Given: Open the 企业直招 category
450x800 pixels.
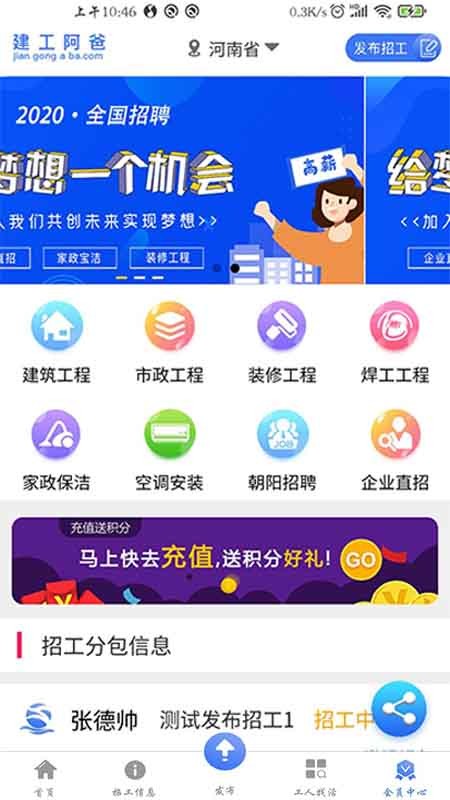Looking at the screenshot, I should tap(395, 451).
